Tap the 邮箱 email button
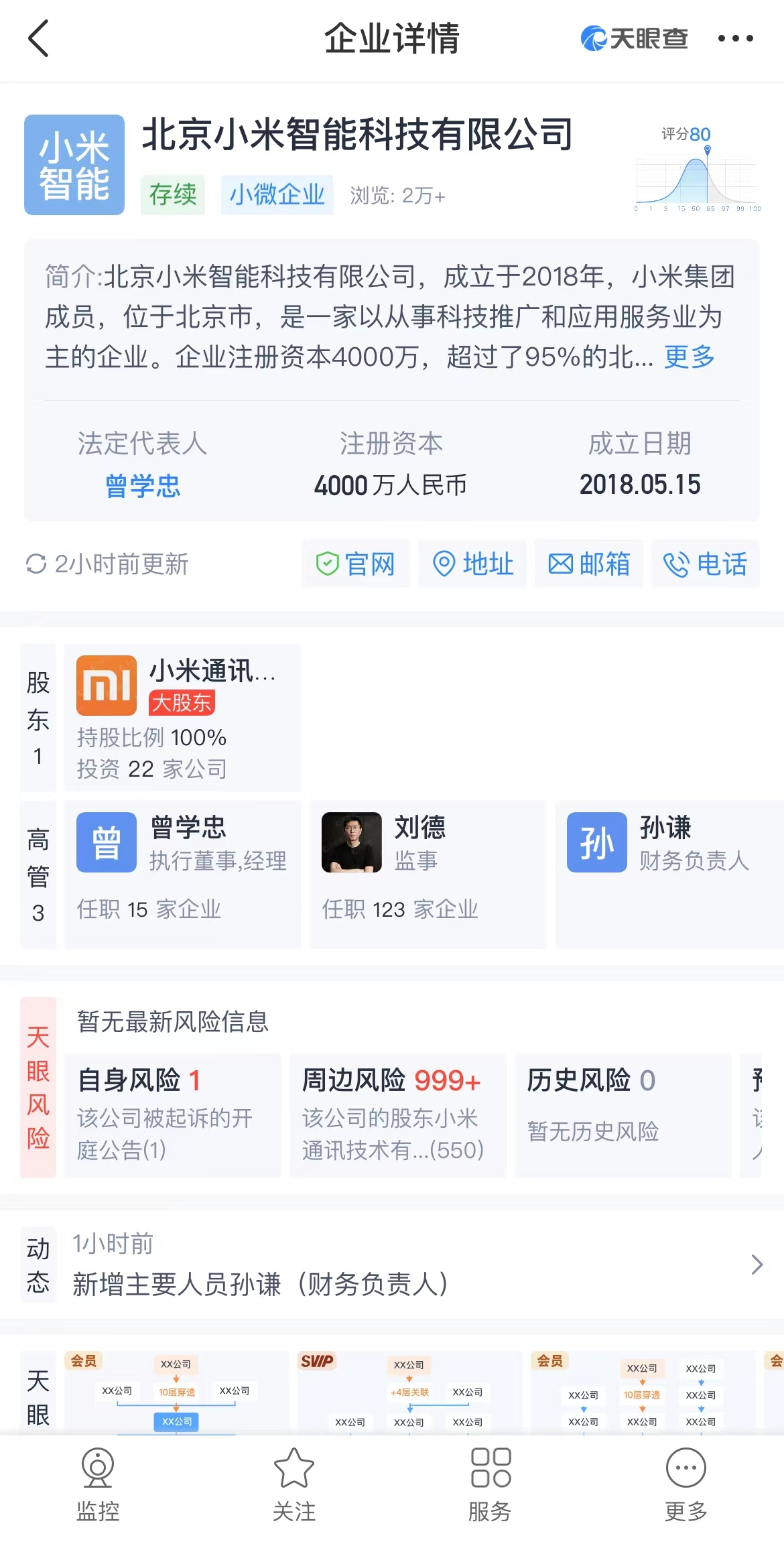This screenshot has width=784, height=1546. [589, 564]
